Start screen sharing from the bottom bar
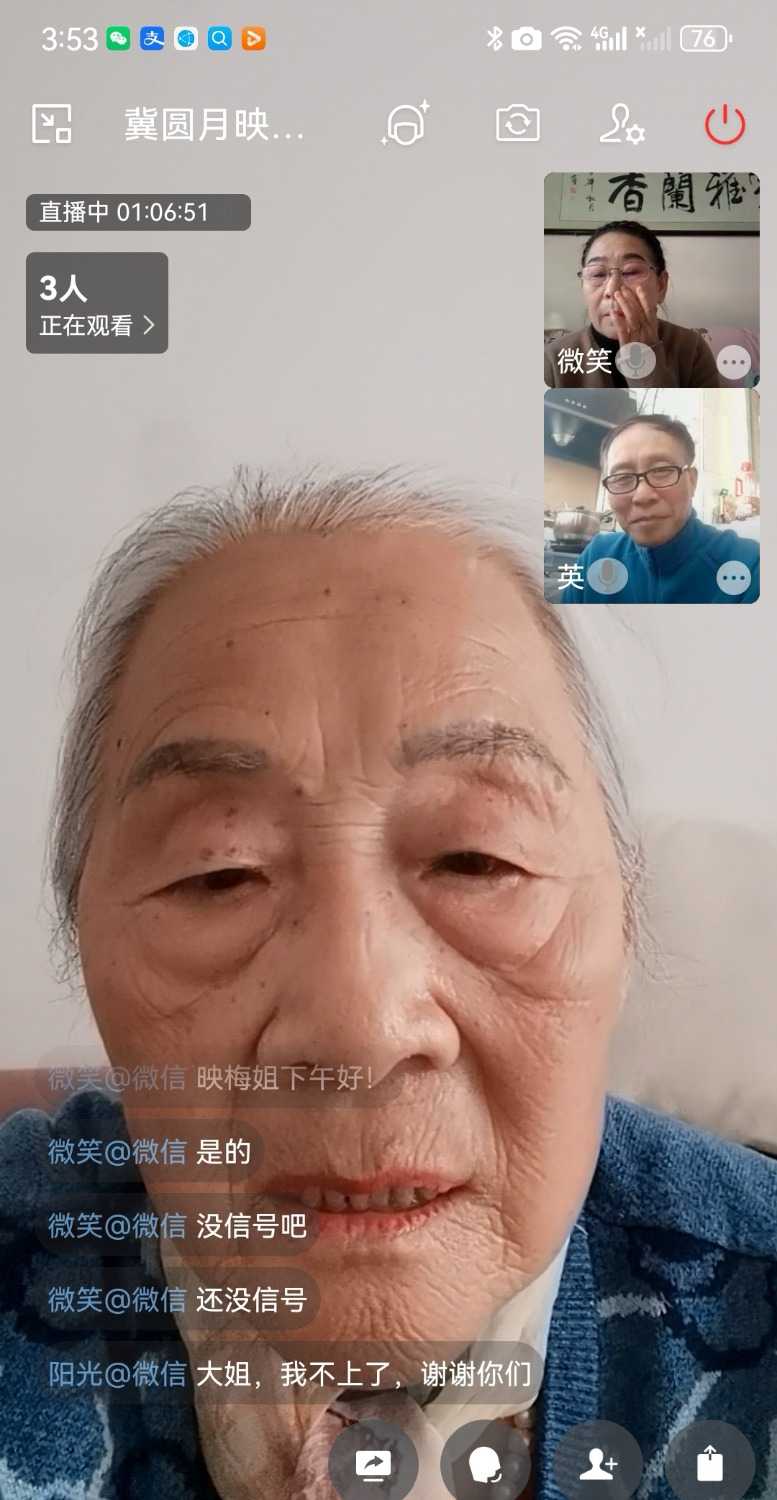This screenshot has width=777, height=1500. tap(373, 1464)
